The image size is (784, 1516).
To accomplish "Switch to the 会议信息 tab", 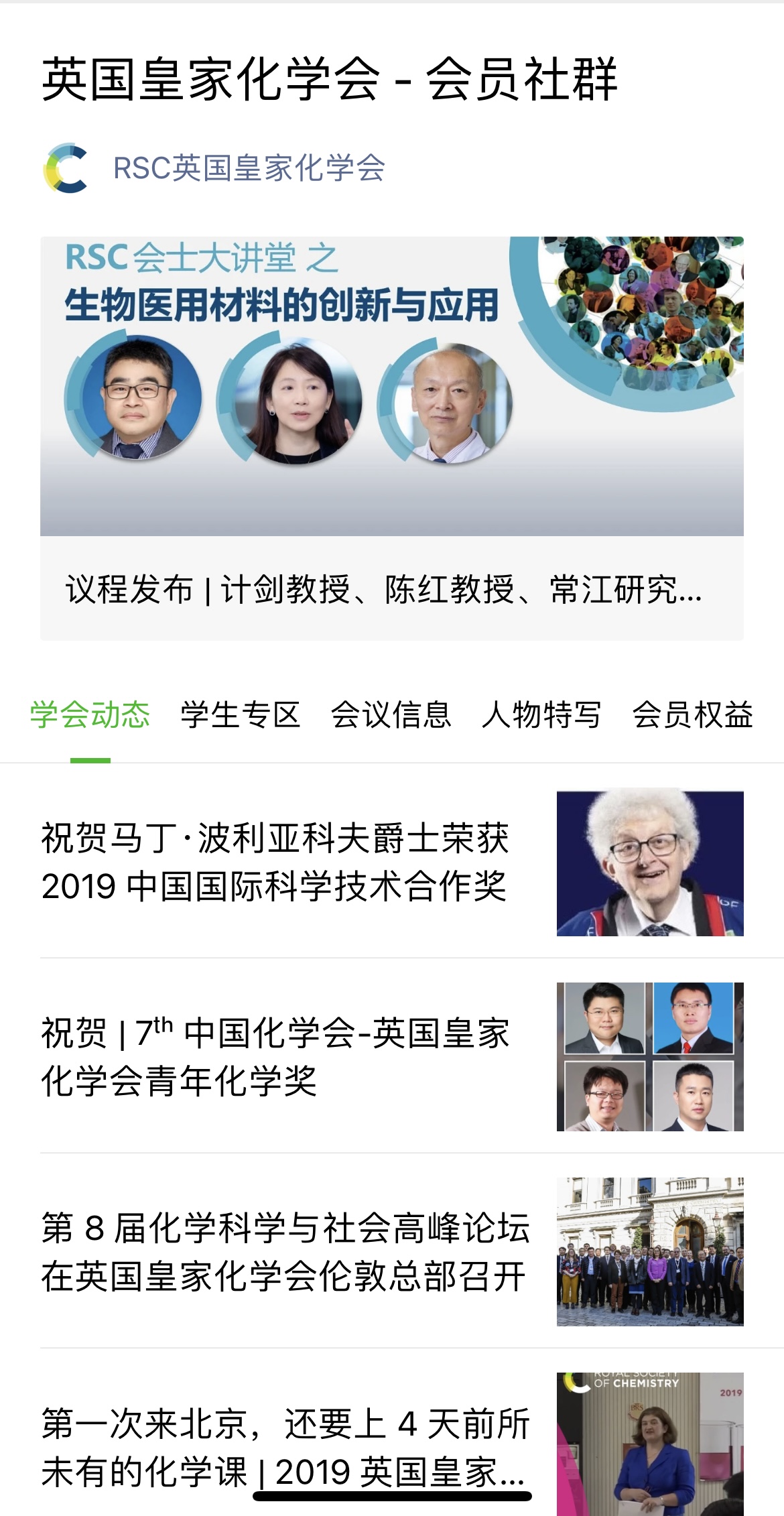I will coord(391,714).
